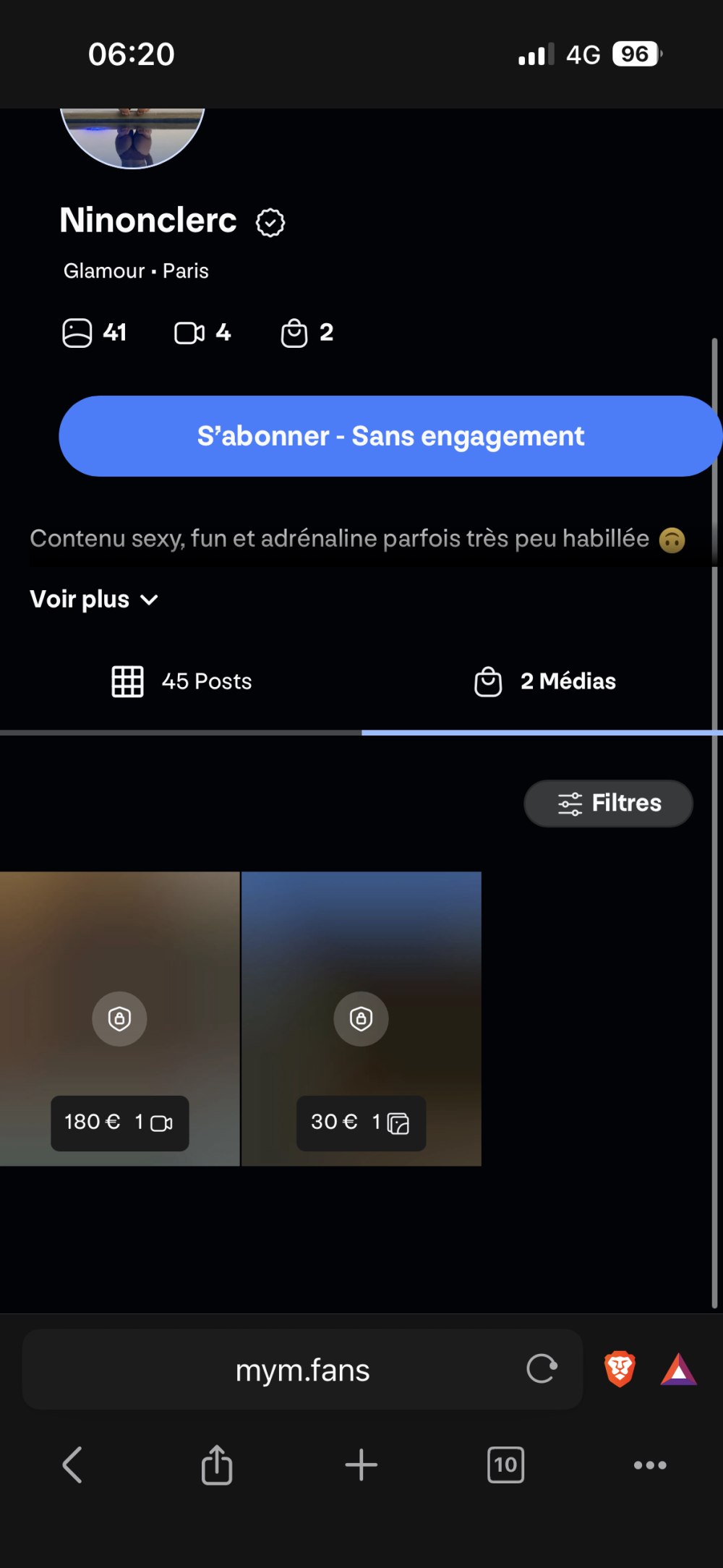Tap the Ninonclerc profile picture
Image resolution: width=723 pixels, height=1568 pixels.
point(133,137)
